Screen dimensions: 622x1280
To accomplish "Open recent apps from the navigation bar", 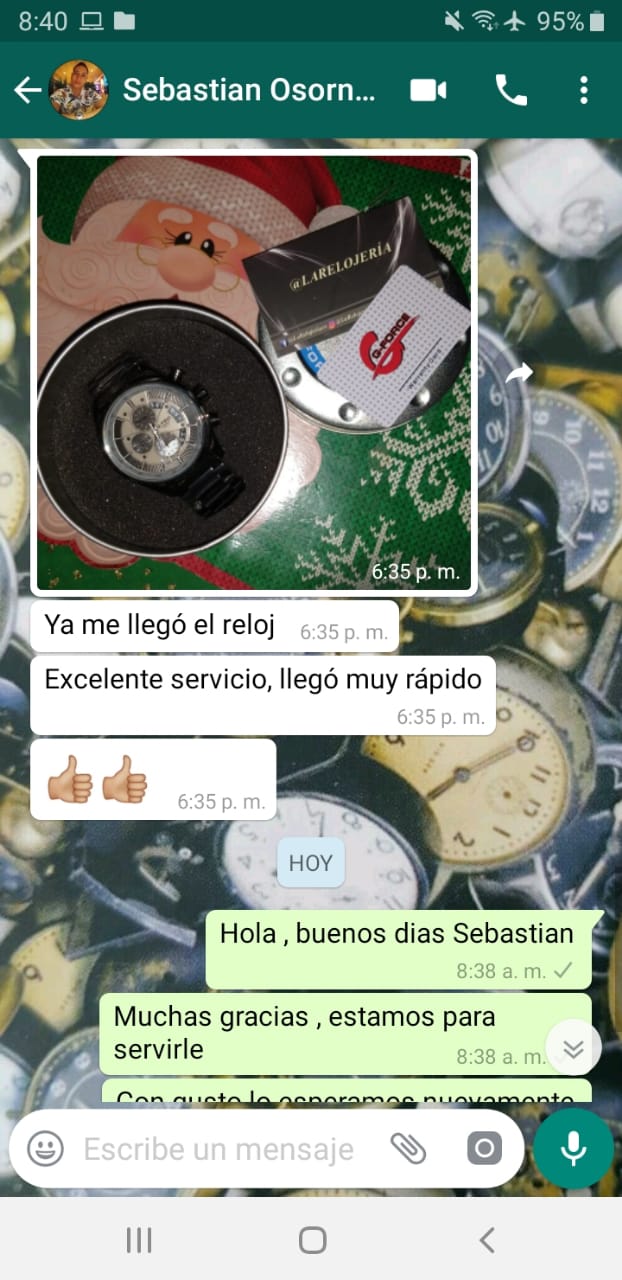I will coord(139,1241).
